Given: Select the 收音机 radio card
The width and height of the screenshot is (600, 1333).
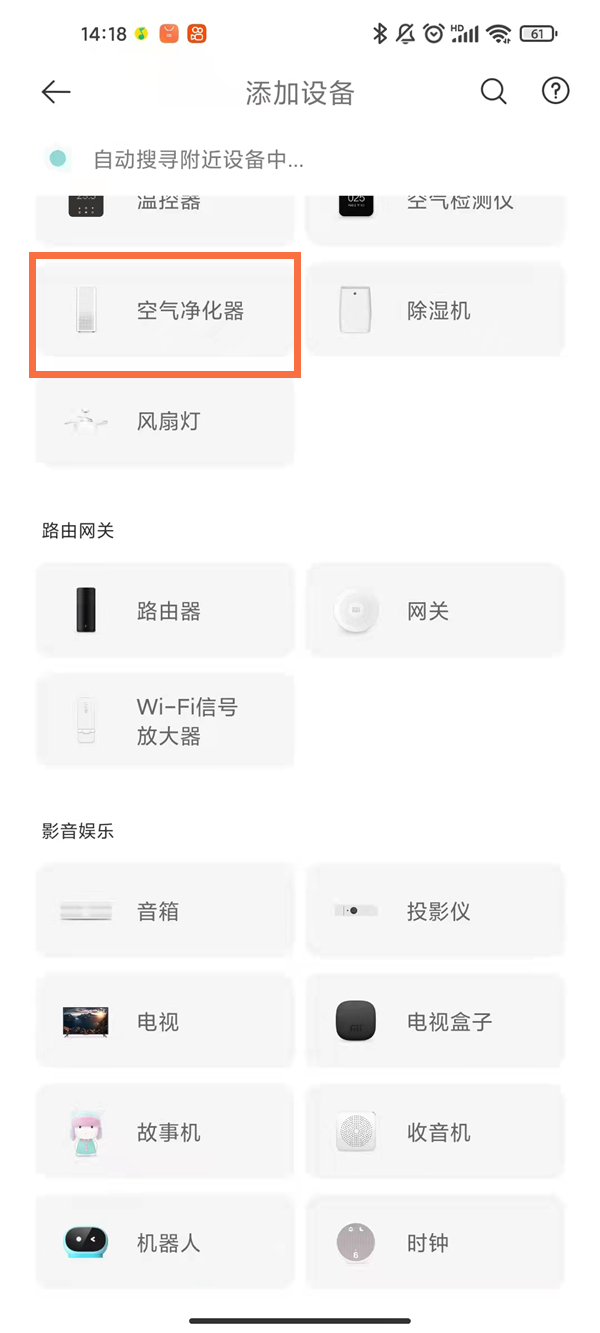Looking at the screenshot, I should [435, 1132].
